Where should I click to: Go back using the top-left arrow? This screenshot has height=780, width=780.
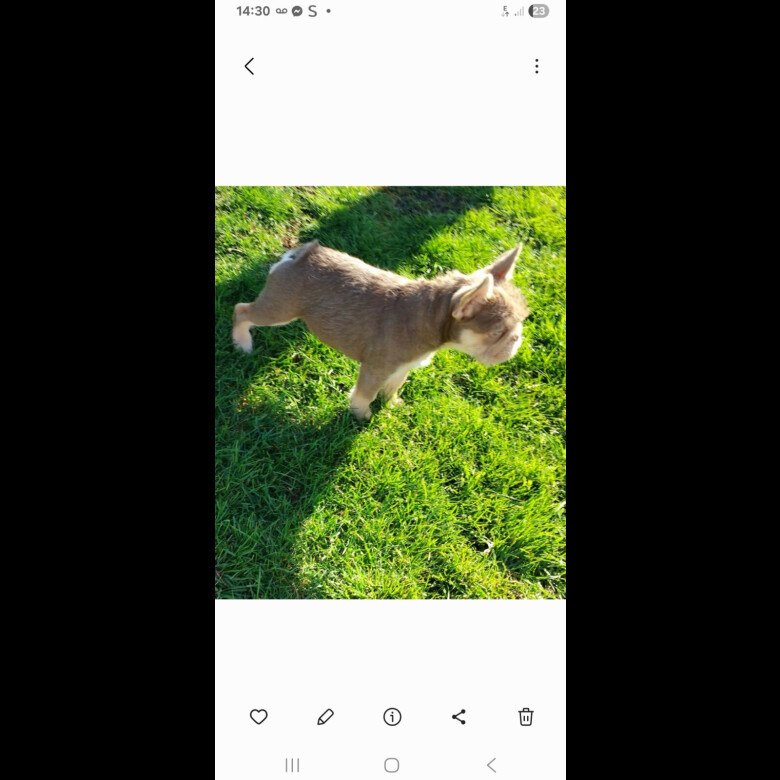tap(249, 66)
